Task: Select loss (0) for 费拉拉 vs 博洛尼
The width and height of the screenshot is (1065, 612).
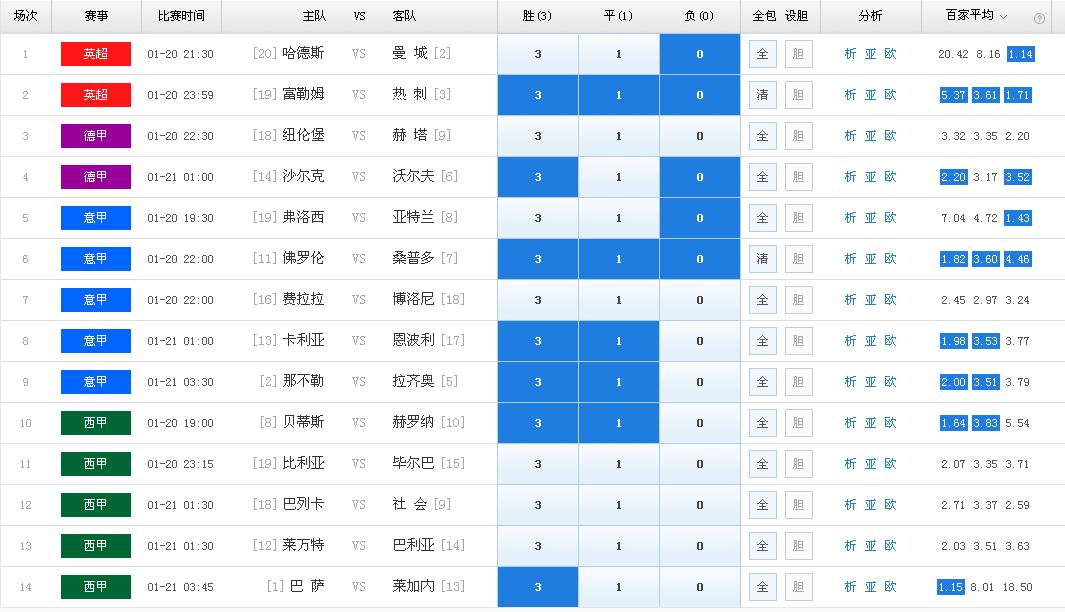Action: tap(699, 300)
